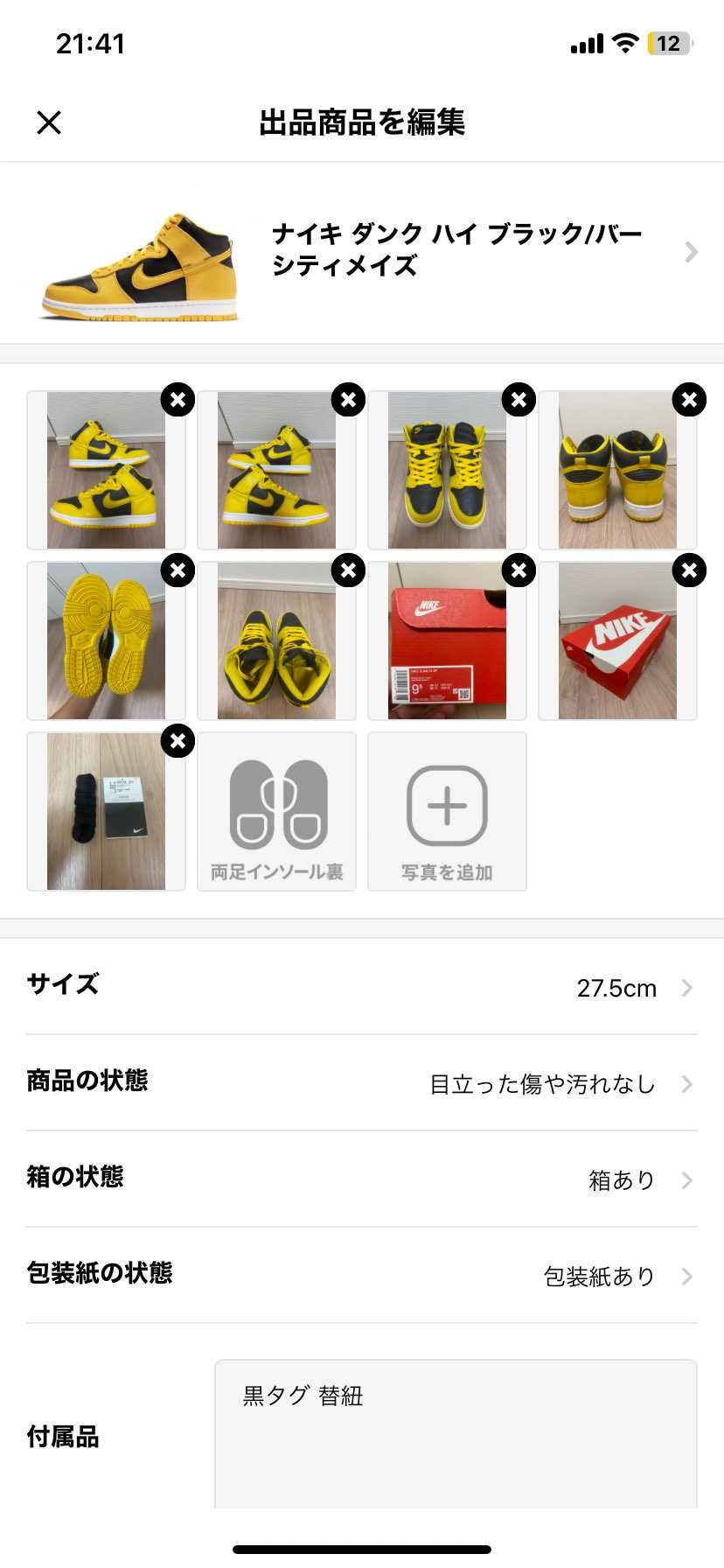Add 両足インソール裏 photo

[x=276, y=811]
